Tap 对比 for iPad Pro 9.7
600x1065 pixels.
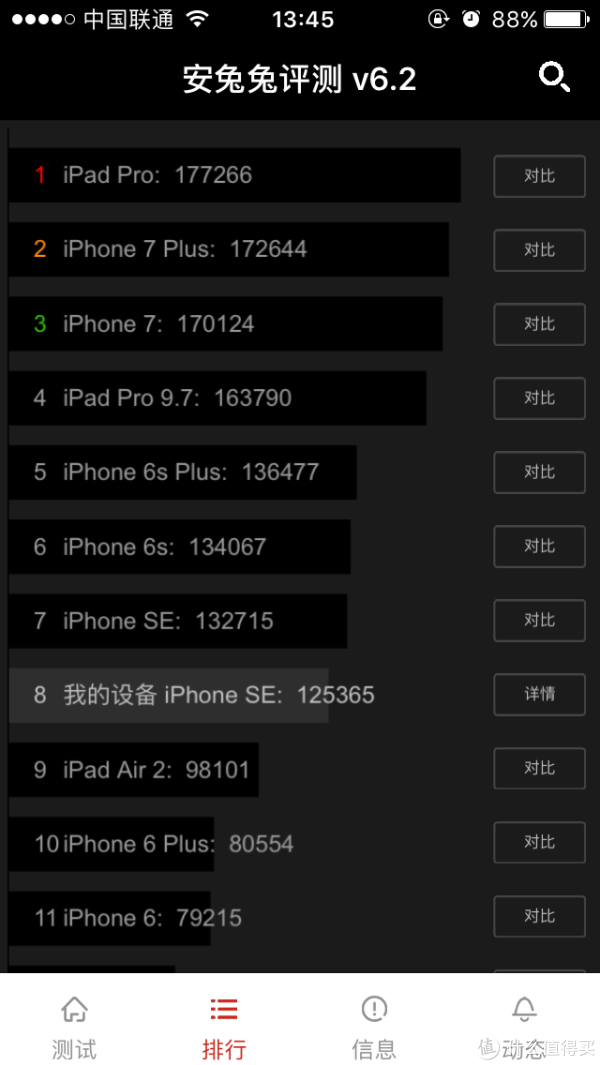(540, 398)
